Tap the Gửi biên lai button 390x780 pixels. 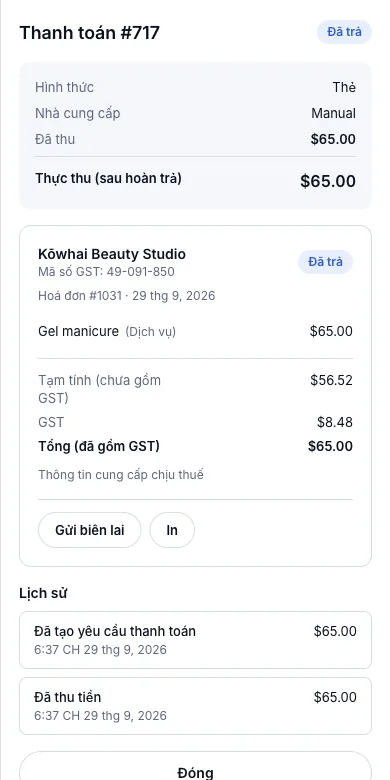tap(90, 530)
